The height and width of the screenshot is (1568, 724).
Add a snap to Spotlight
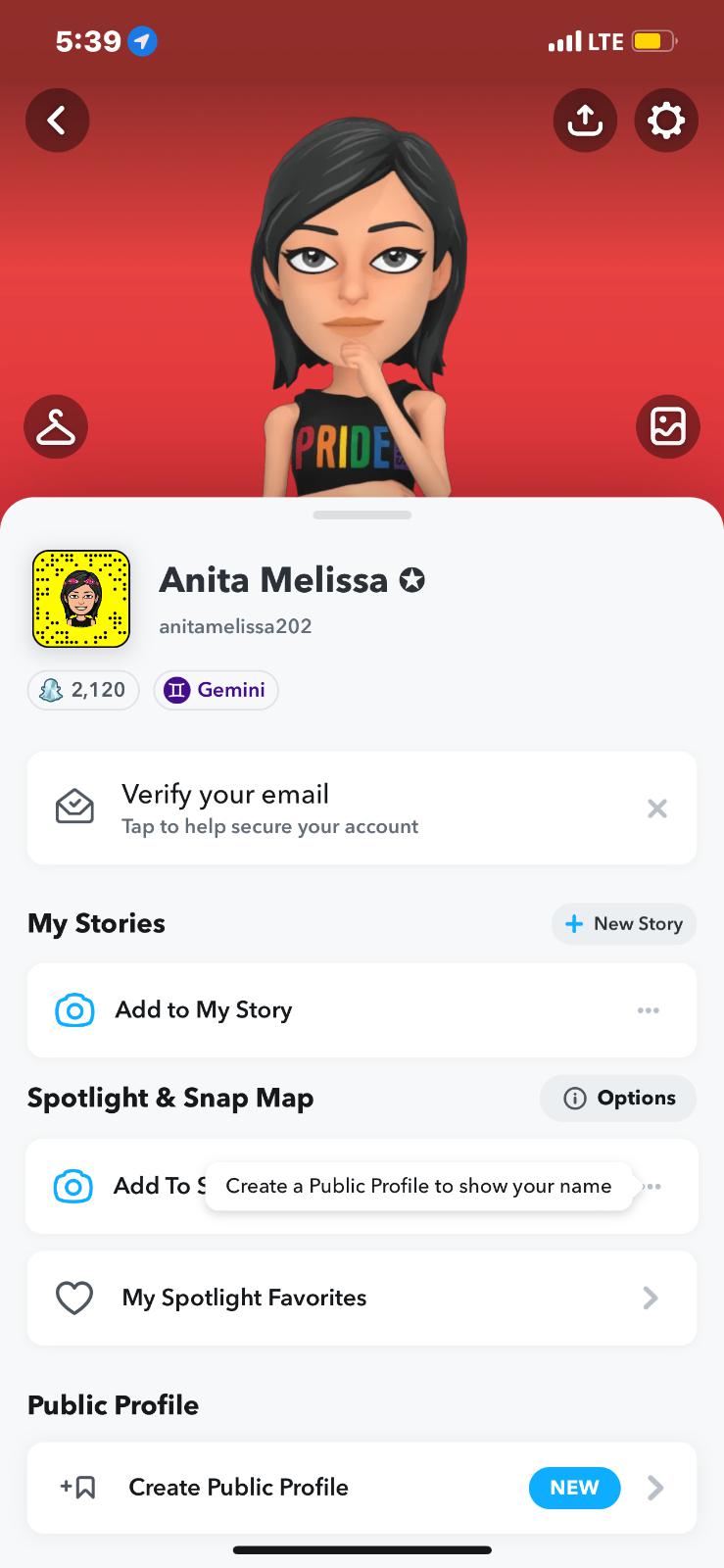click(118, 1187)
